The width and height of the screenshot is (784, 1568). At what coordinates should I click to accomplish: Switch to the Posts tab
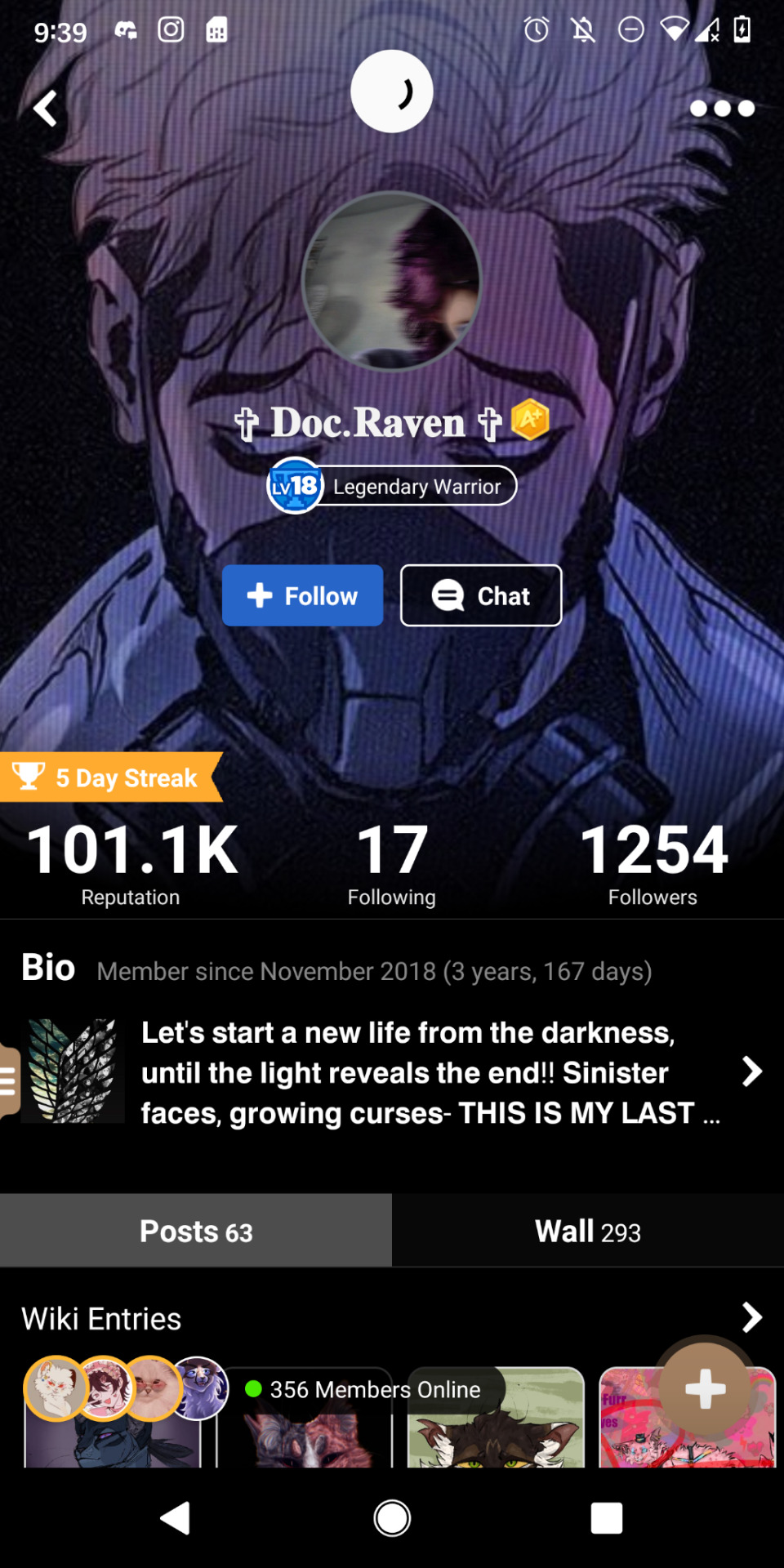[196, 1231]
